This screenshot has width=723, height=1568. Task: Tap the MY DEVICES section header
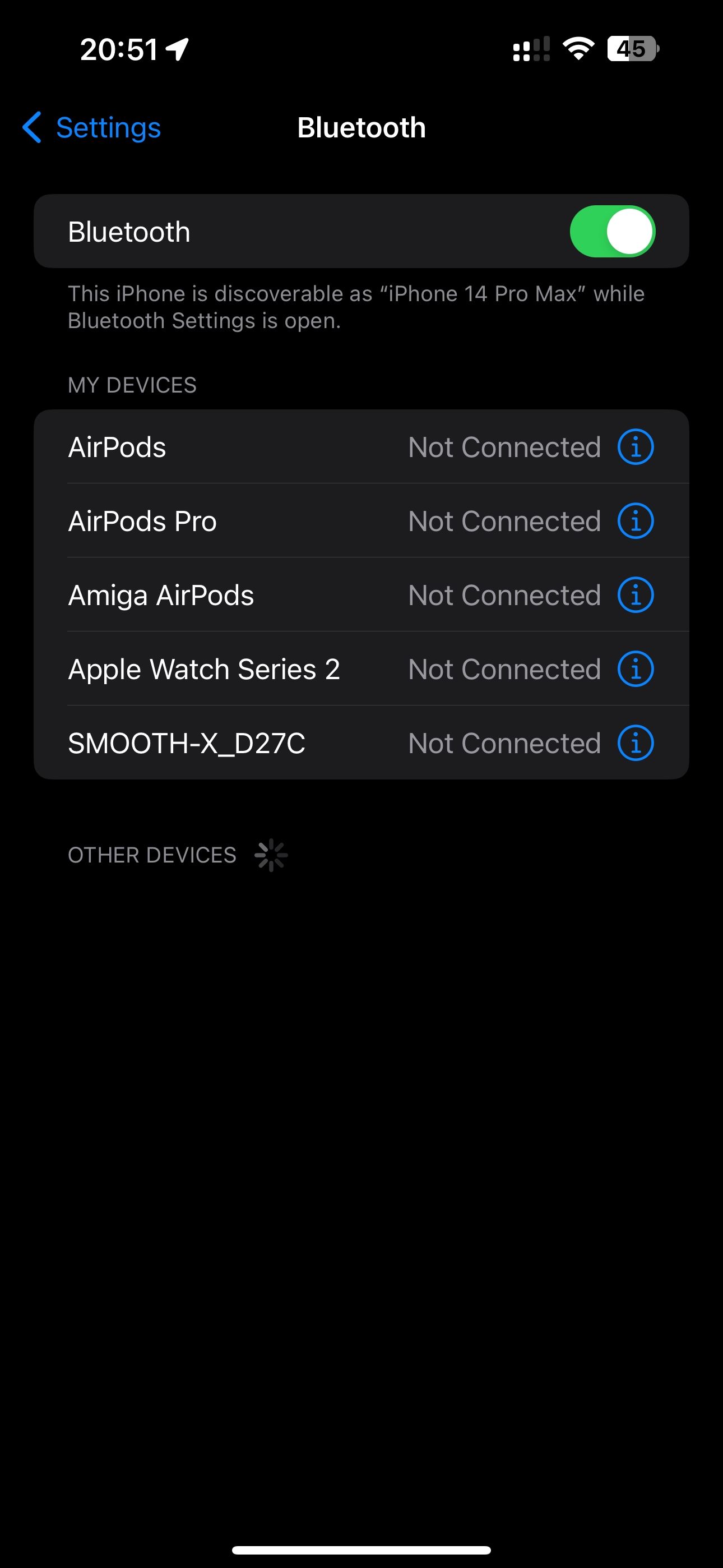click(132, 385)
